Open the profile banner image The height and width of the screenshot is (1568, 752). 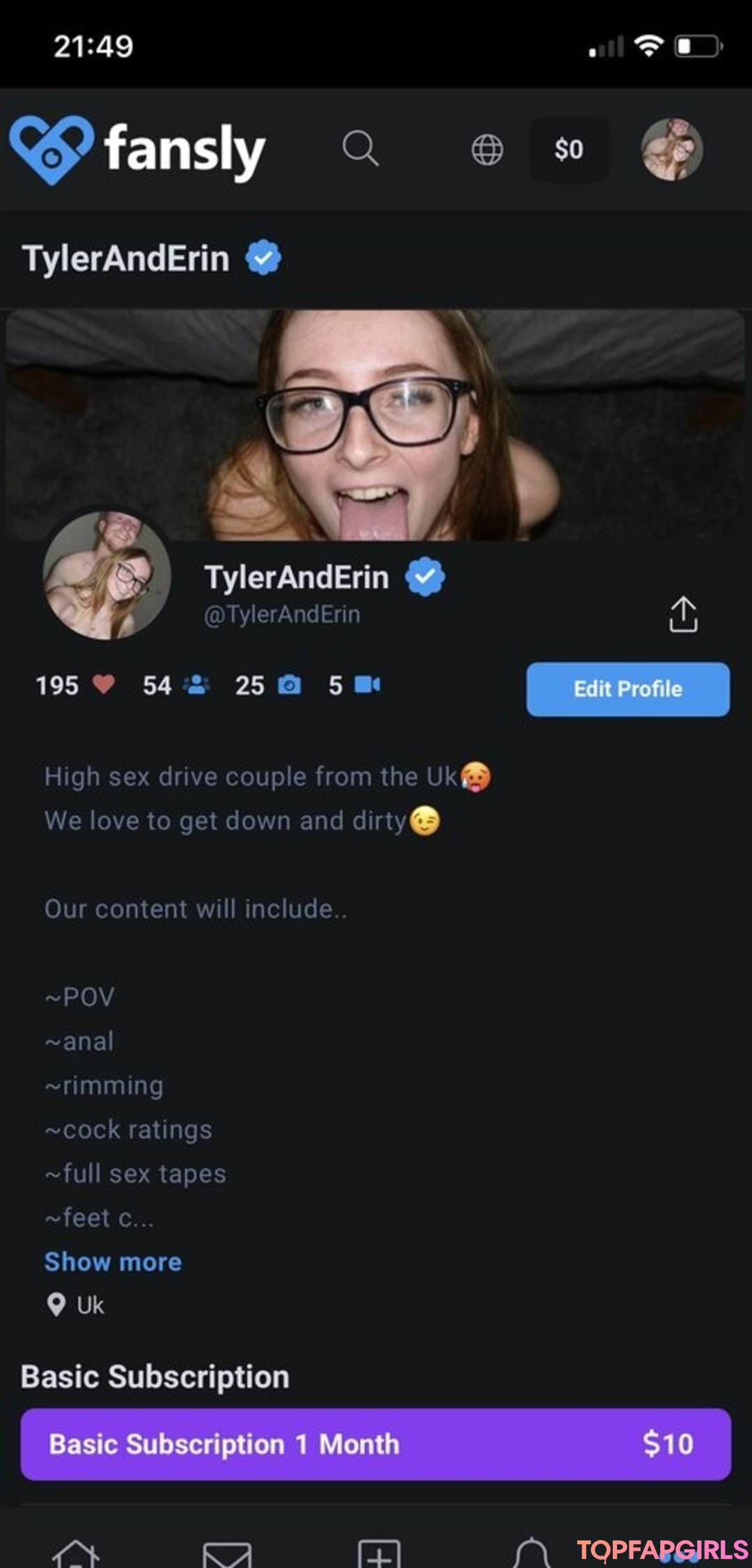coord(376,425)
